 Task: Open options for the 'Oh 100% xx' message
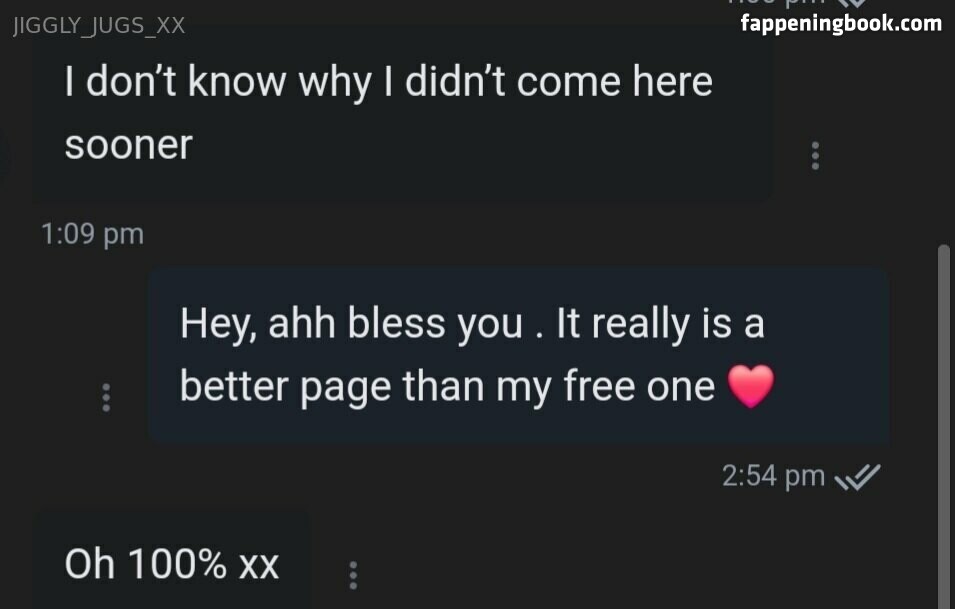[x=352, y=575]
